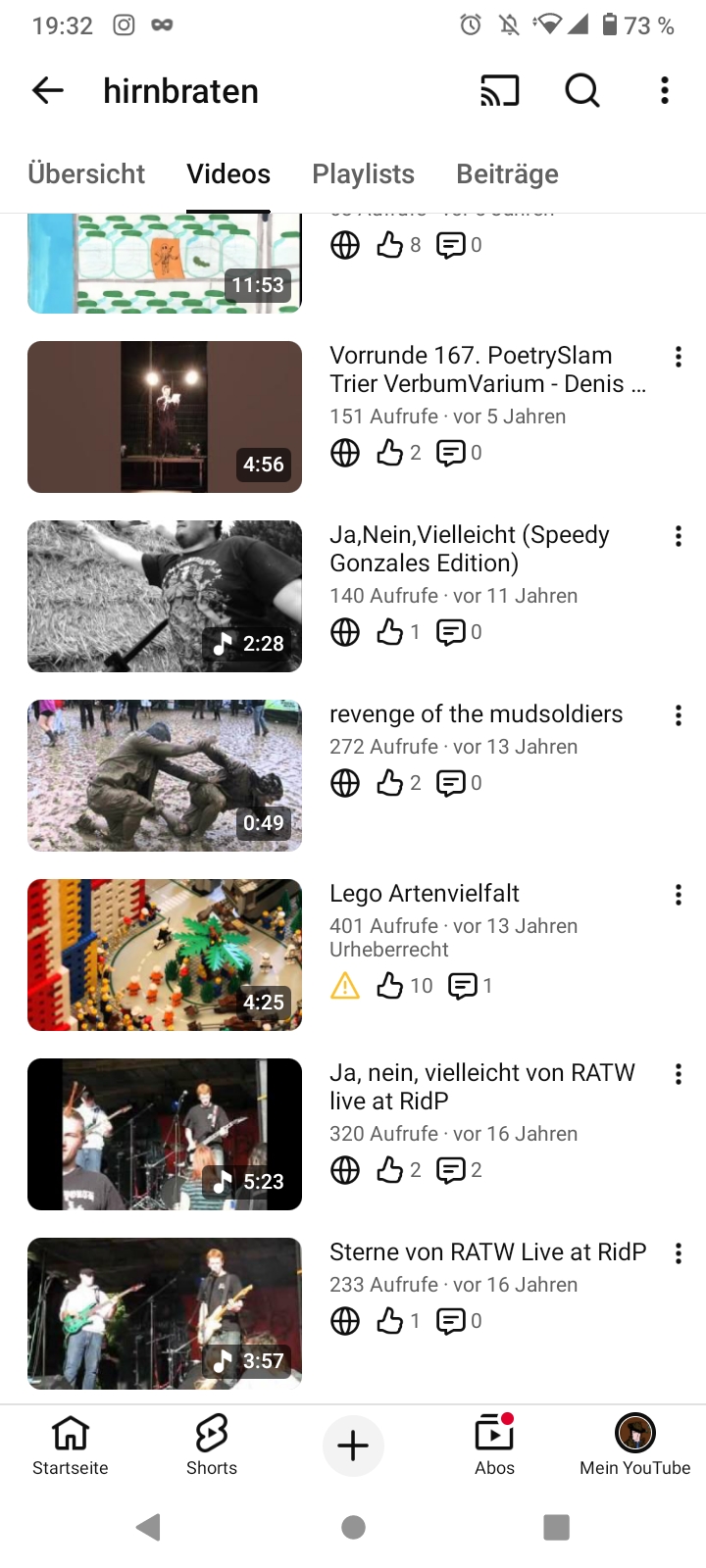
Task: Search the hirnbraten channel
Action: (x=581, y=91)
